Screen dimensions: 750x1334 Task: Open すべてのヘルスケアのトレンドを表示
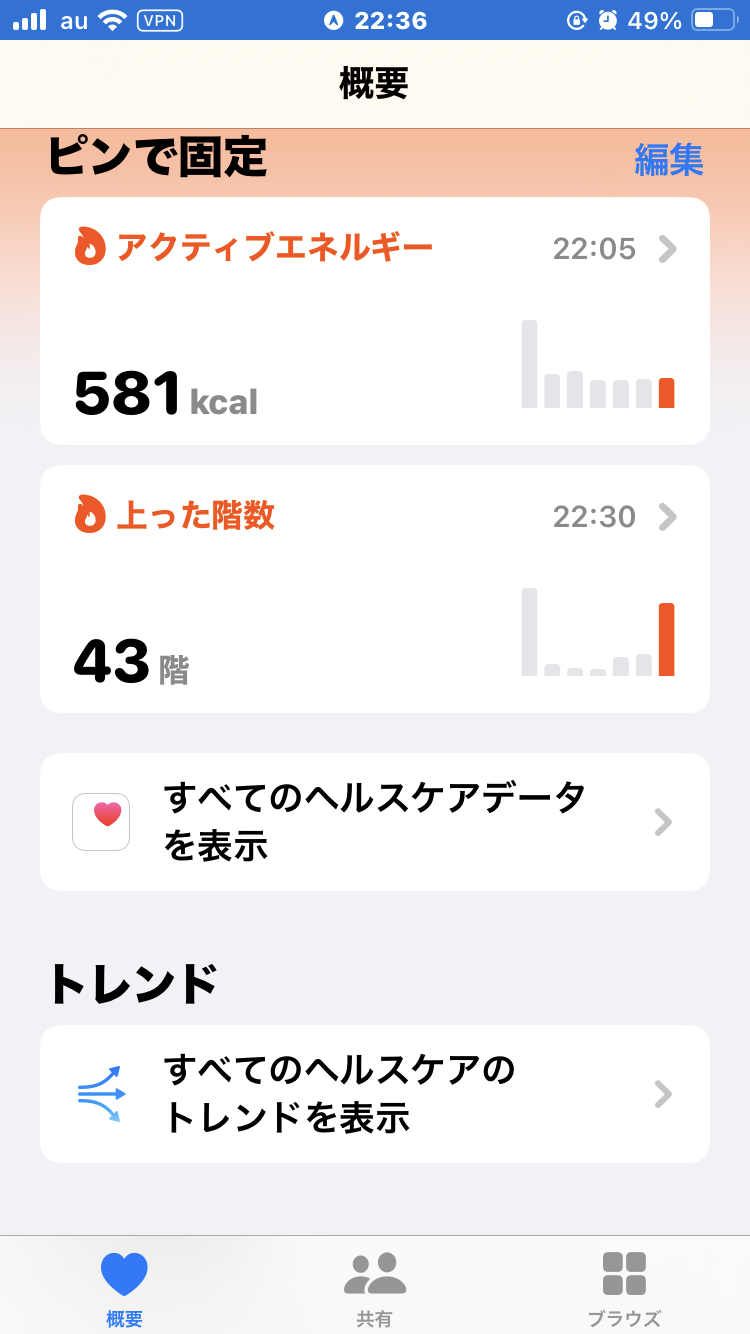[374, 1094]
